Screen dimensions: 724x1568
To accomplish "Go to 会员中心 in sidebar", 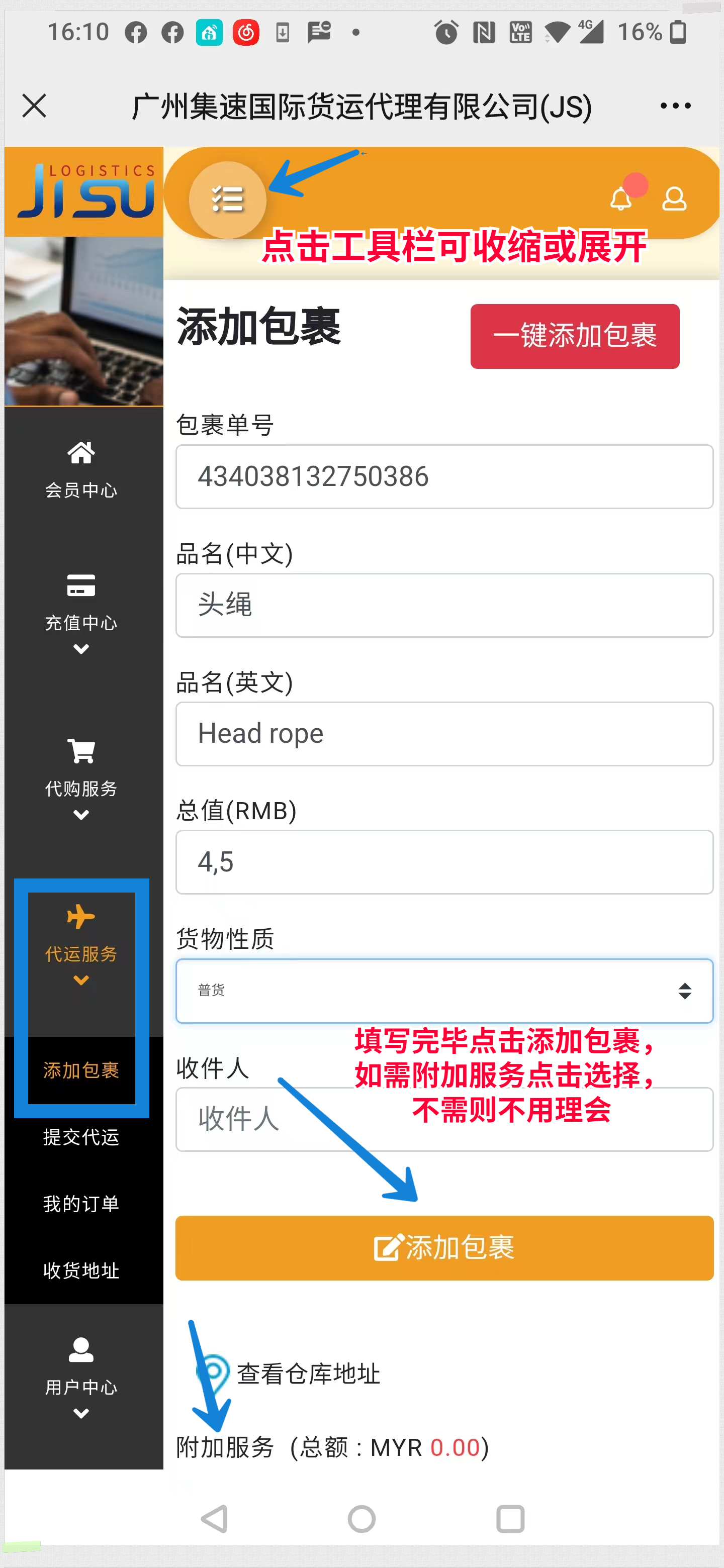I will pos(81,470).
